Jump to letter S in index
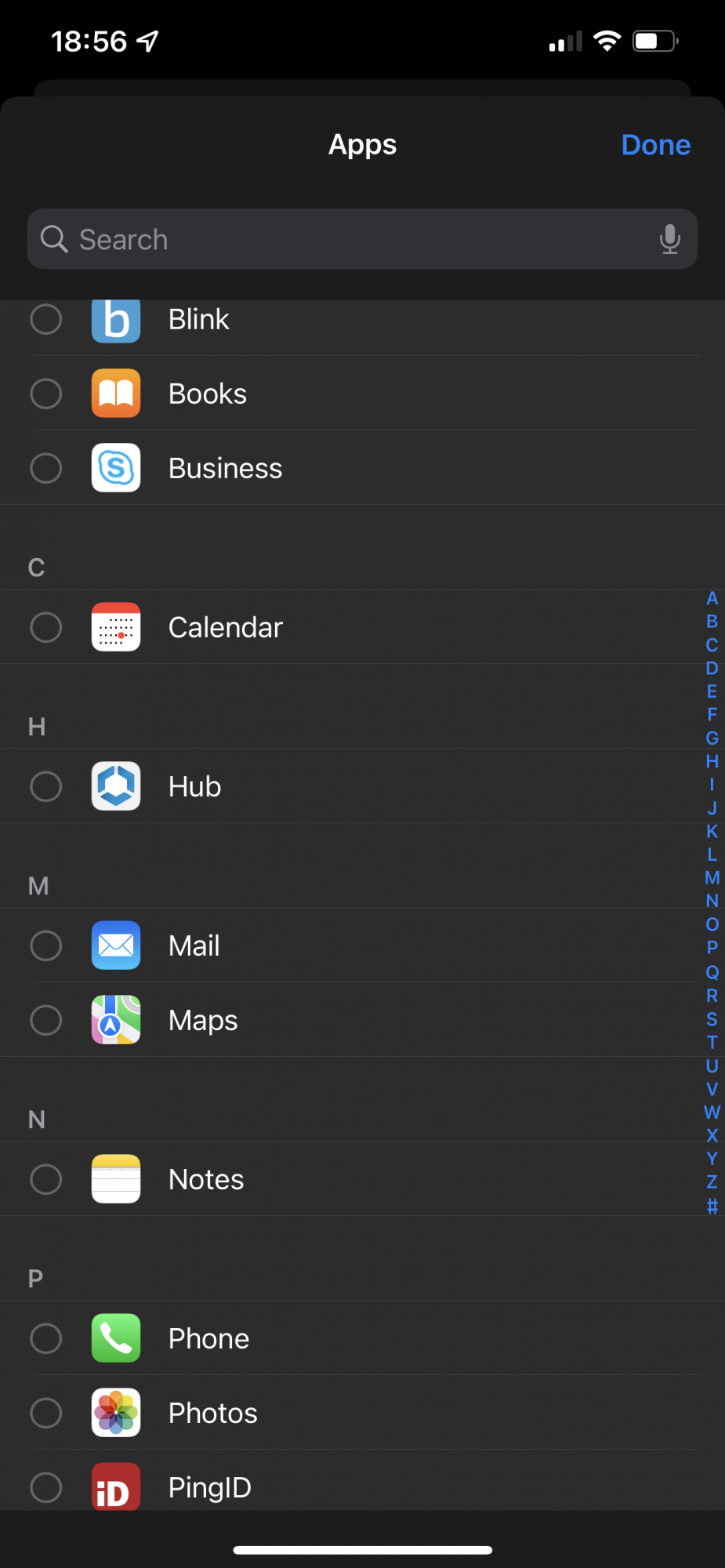 tap(712, 1019)
